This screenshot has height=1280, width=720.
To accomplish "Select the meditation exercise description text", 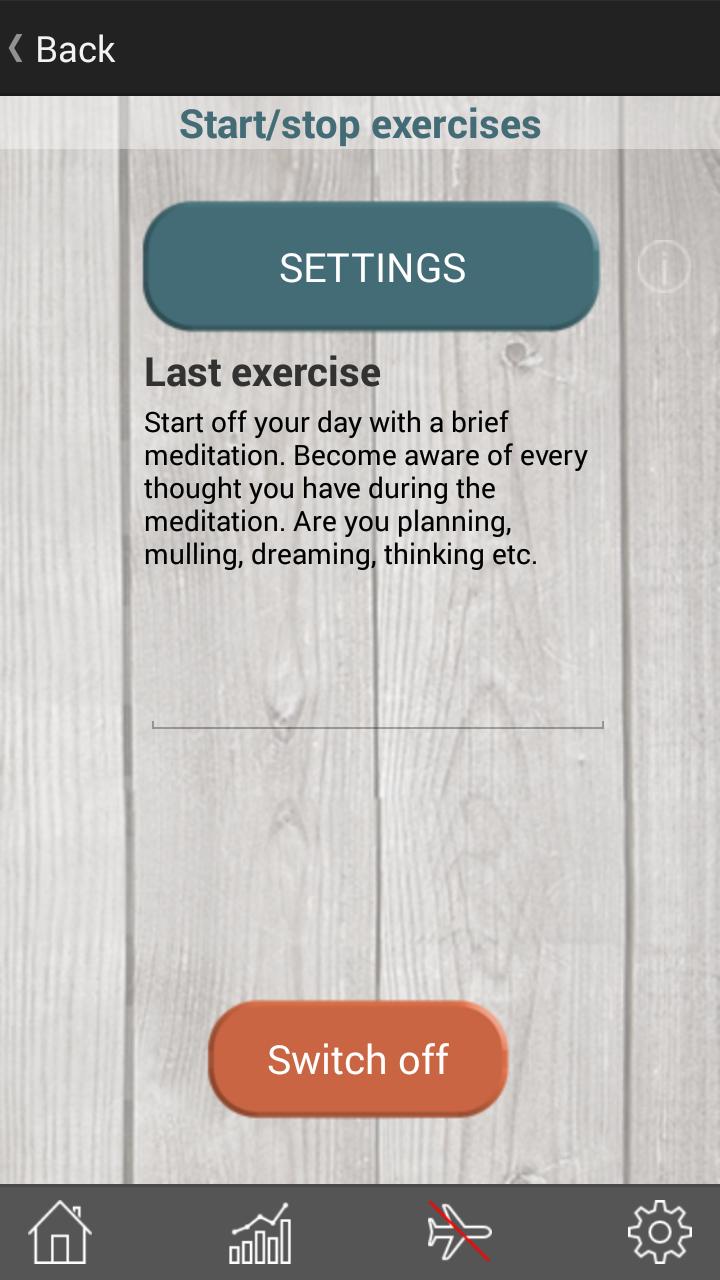I will click(367, 487).
